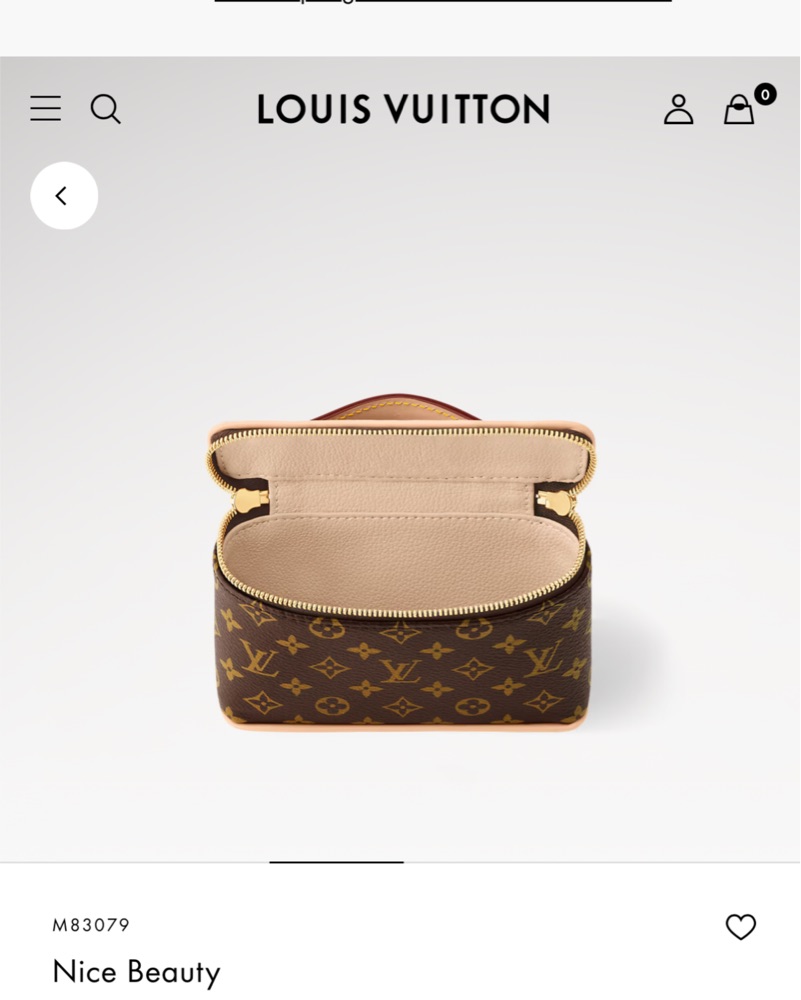Open the search magnifier
Viewport: 801px width, 1000px height.
point(105,108)
